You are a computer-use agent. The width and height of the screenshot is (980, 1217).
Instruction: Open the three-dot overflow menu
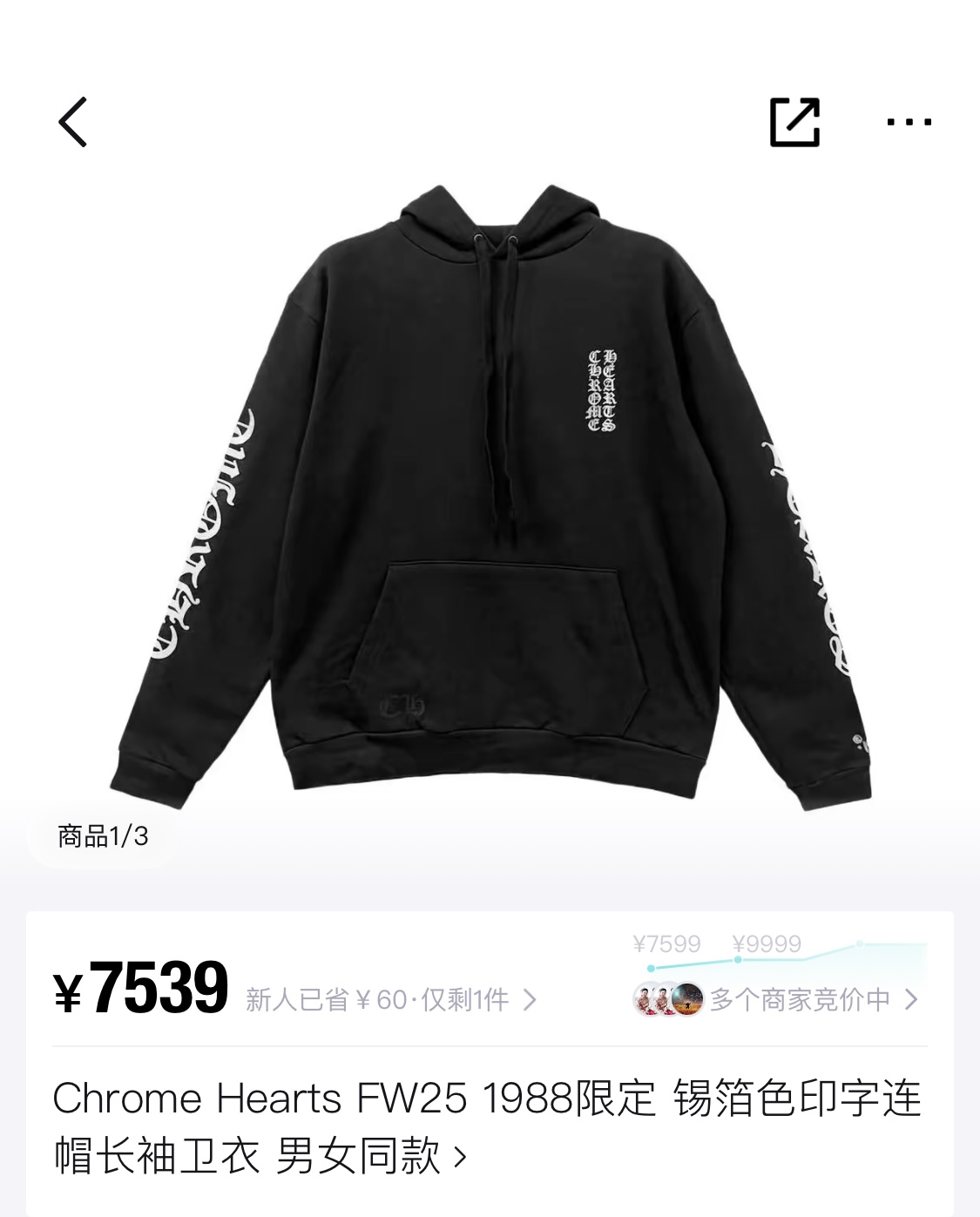(909, 122)
